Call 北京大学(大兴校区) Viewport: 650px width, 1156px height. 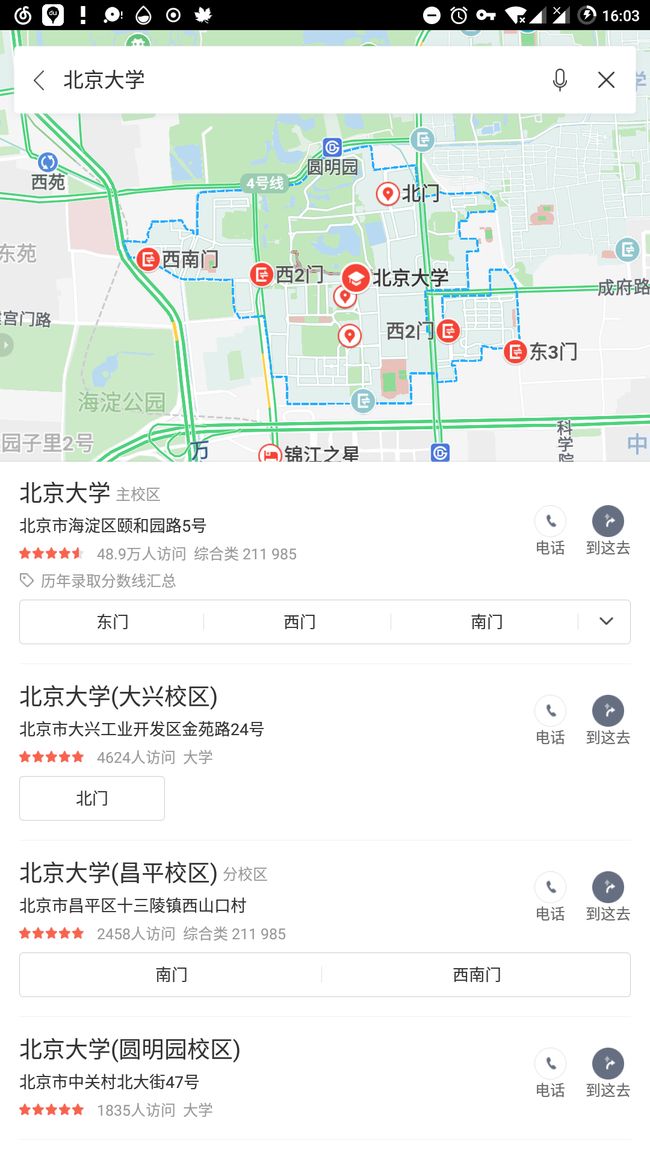[x=551, y=720]
